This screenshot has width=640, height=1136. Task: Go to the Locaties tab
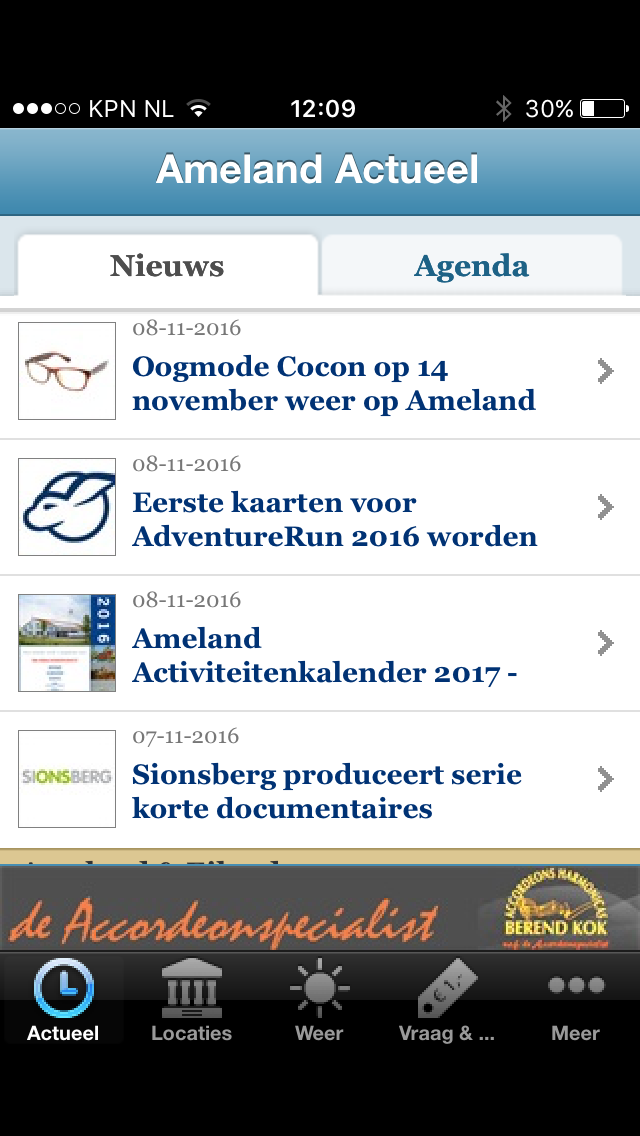191,1000
